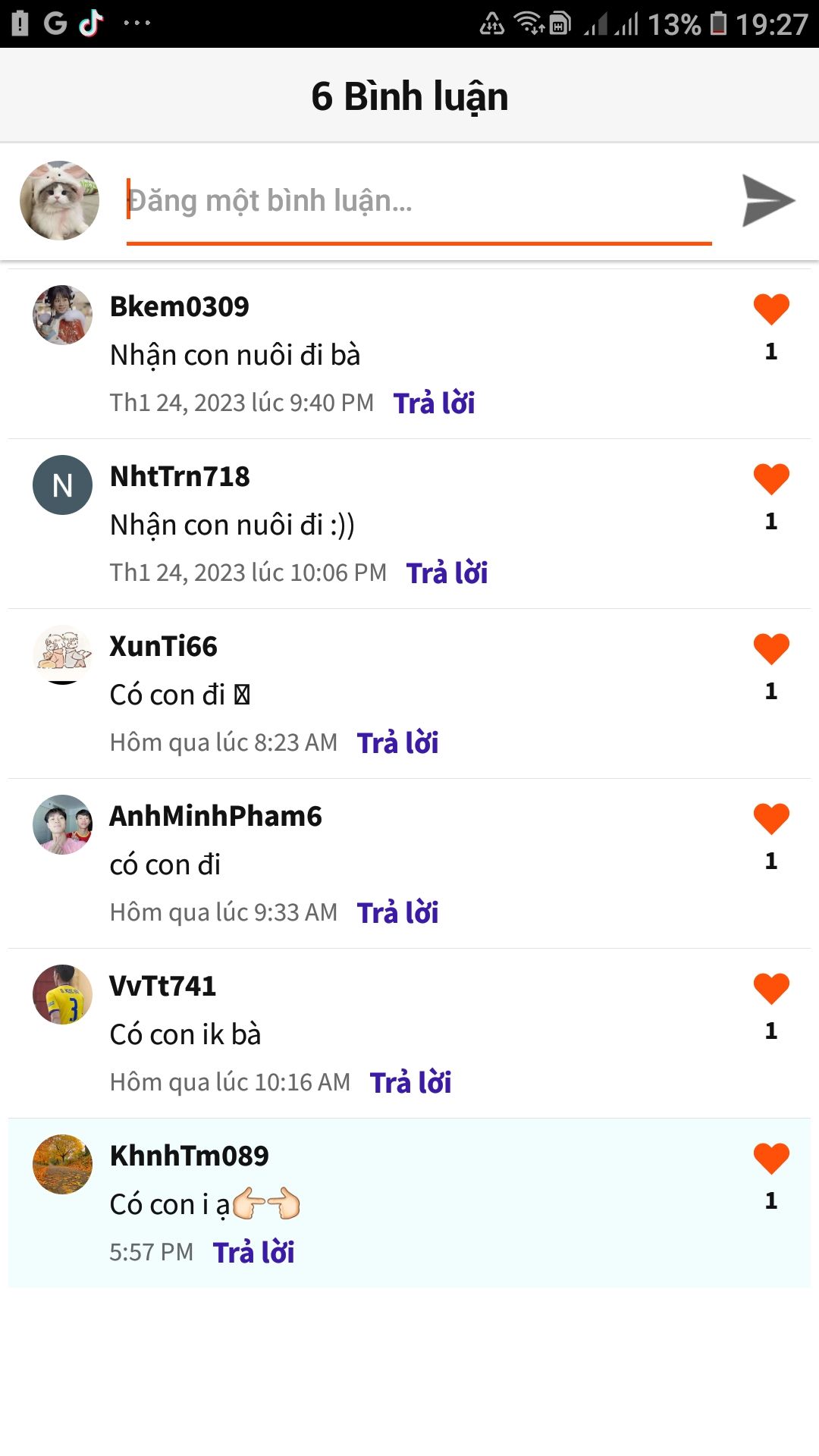Like VvTt741's comment
Screen dimensions: 819x1456
coord(771,989)
